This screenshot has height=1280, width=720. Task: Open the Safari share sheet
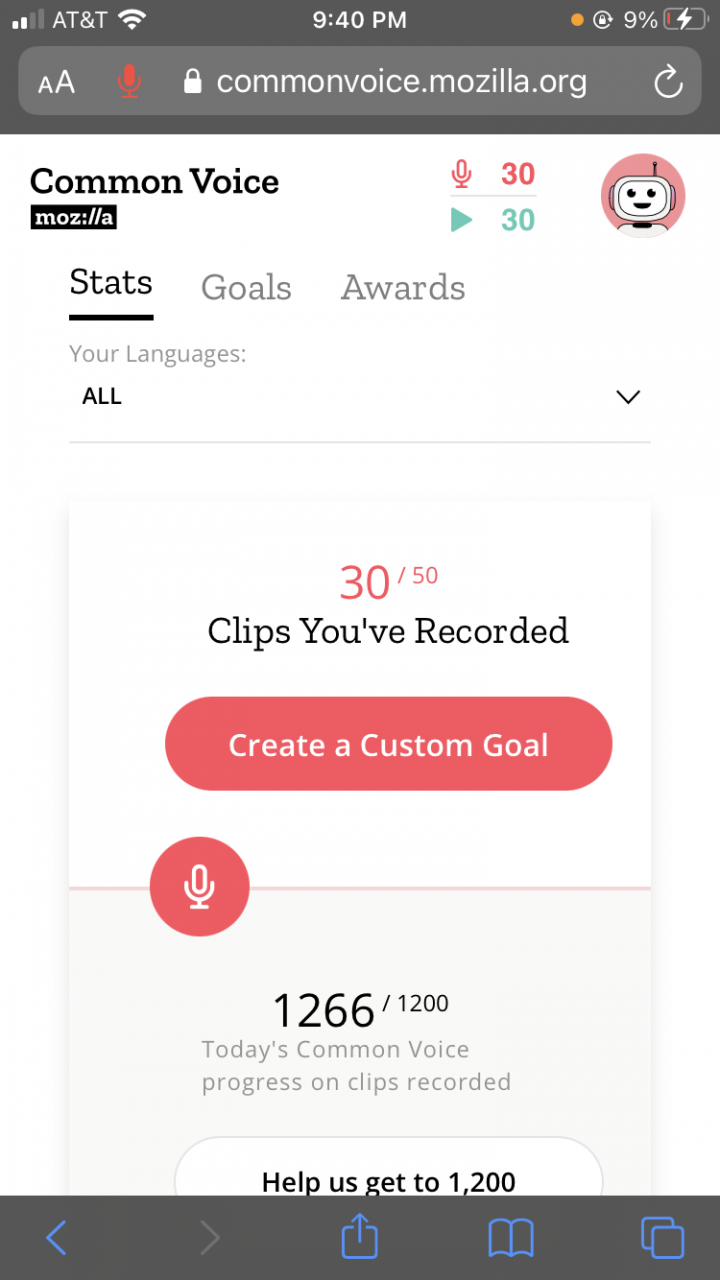click(360, 1236)
